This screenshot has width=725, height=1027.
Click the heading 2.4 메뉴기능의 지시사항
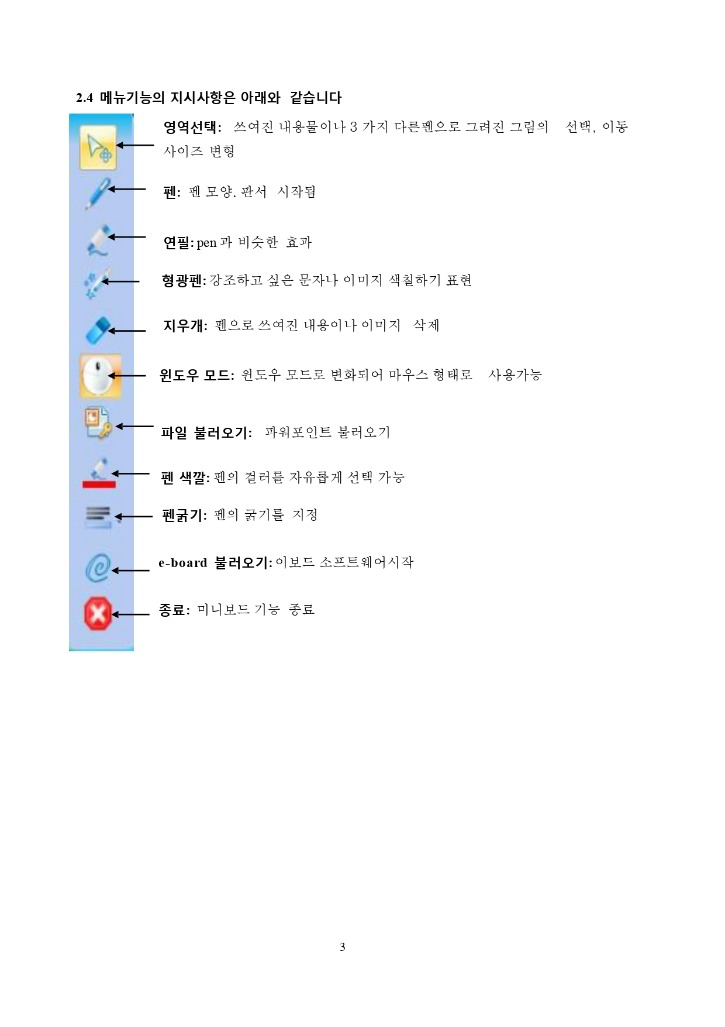coord(210,95)
